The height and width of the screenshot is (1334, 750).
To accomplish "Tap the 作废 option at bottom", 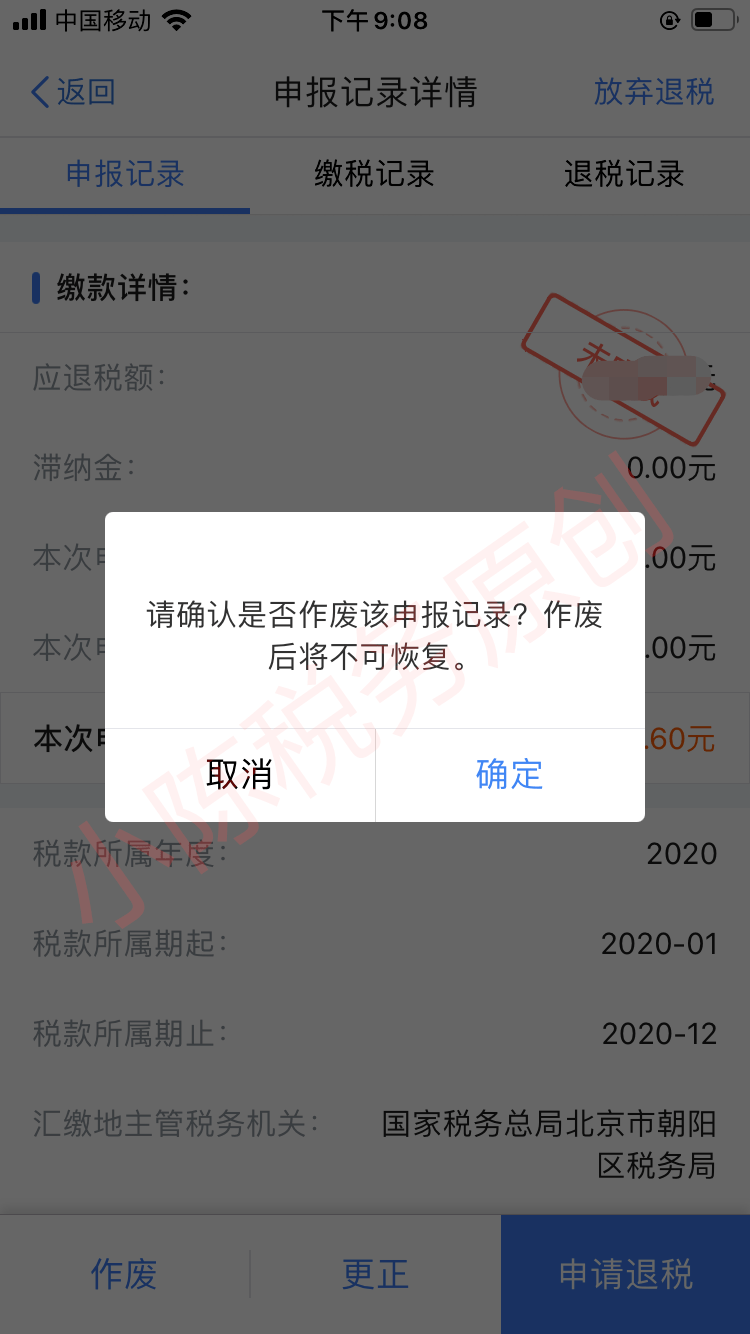I will tap(122, 1274).
